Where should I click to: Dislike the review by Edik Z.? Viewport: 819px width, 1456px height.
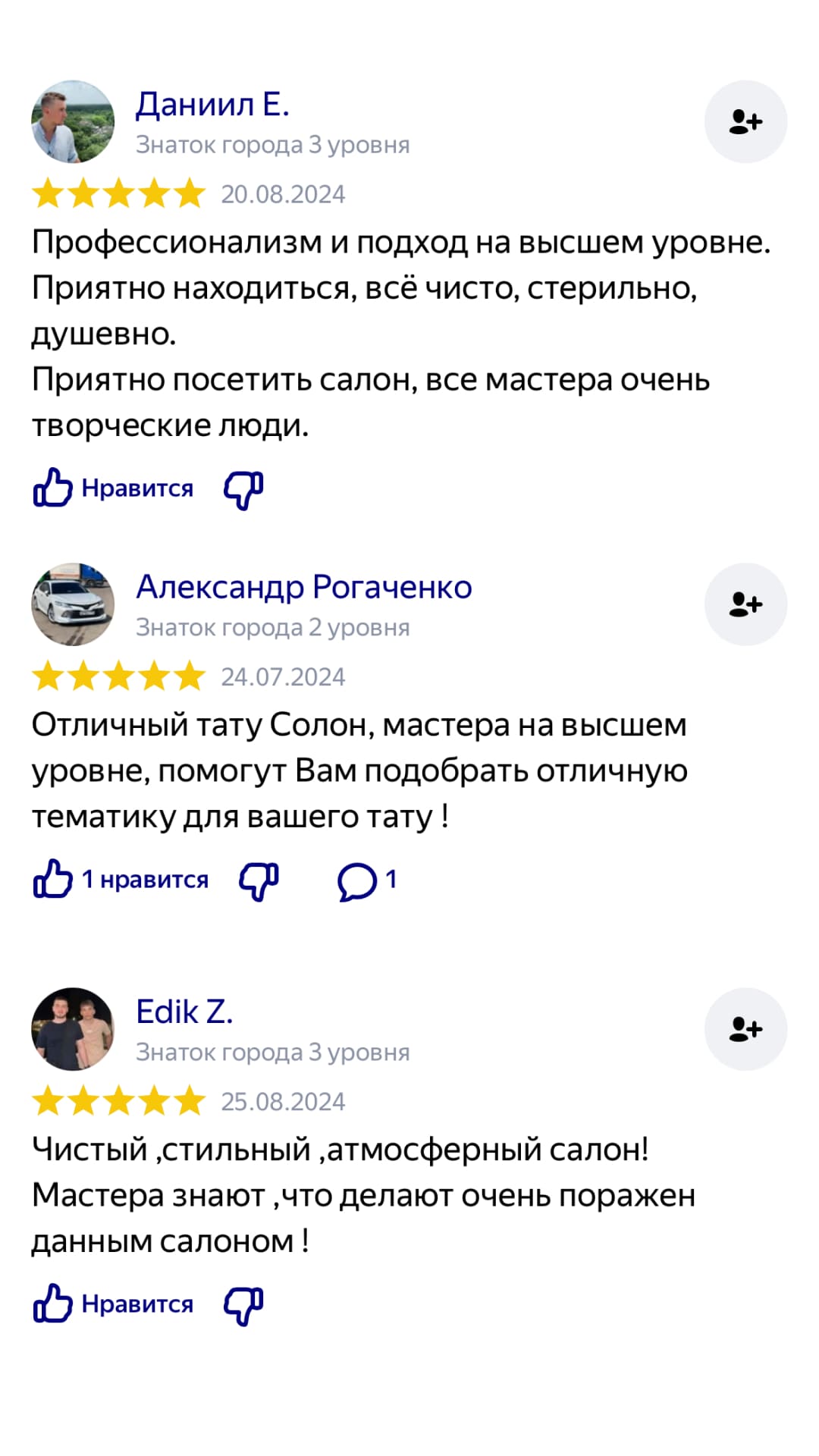243,1305
